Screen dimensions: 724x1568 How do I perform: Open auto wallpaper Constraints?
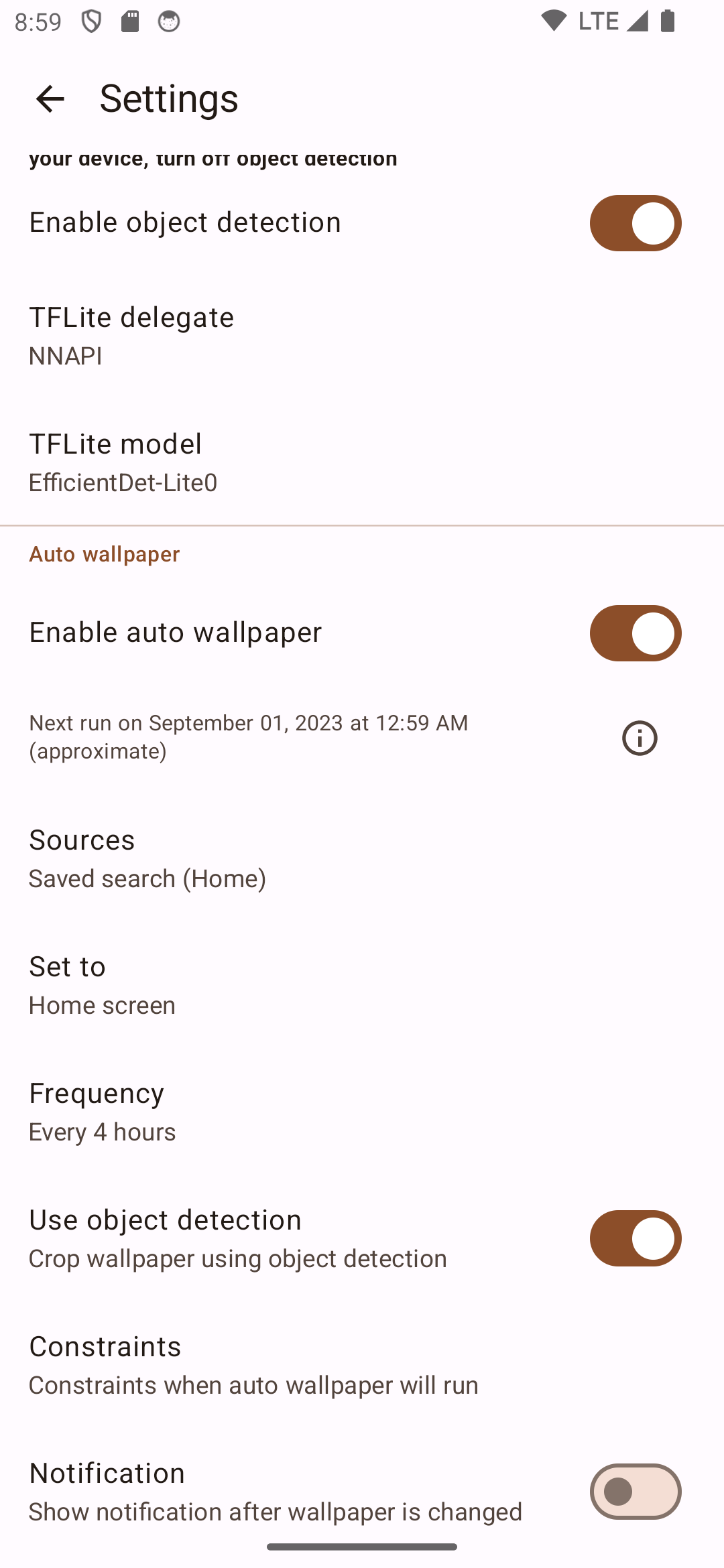362,1364
